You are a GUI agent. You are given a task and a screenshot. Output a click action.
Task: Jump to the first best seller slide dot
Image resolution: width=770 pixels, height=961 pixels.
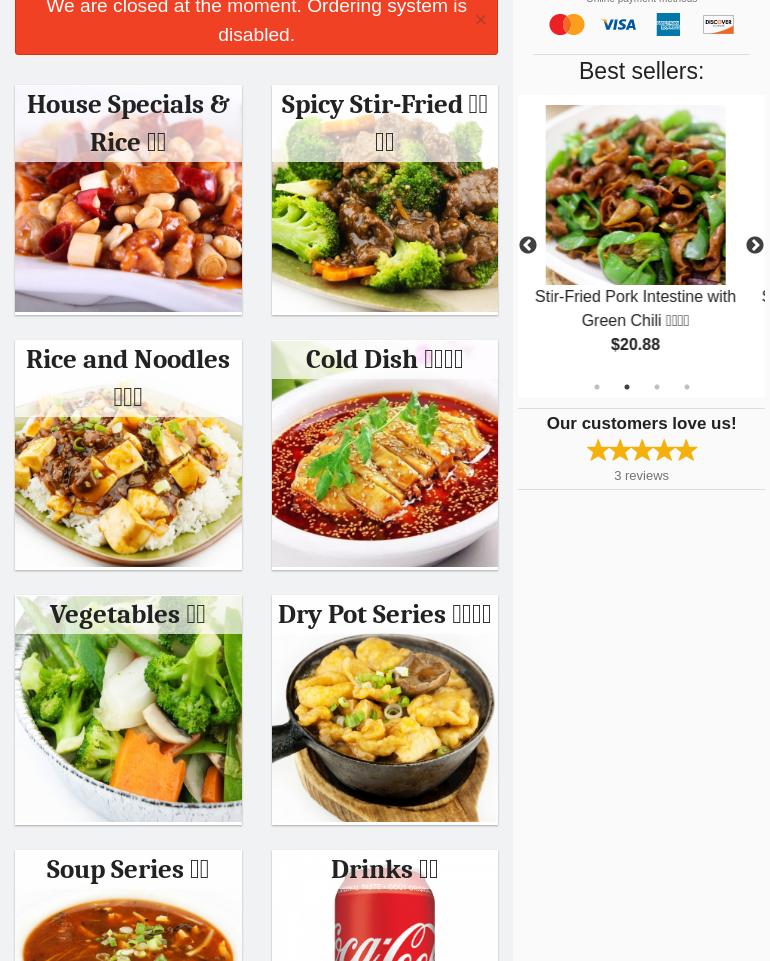click(x=597, y=387)
